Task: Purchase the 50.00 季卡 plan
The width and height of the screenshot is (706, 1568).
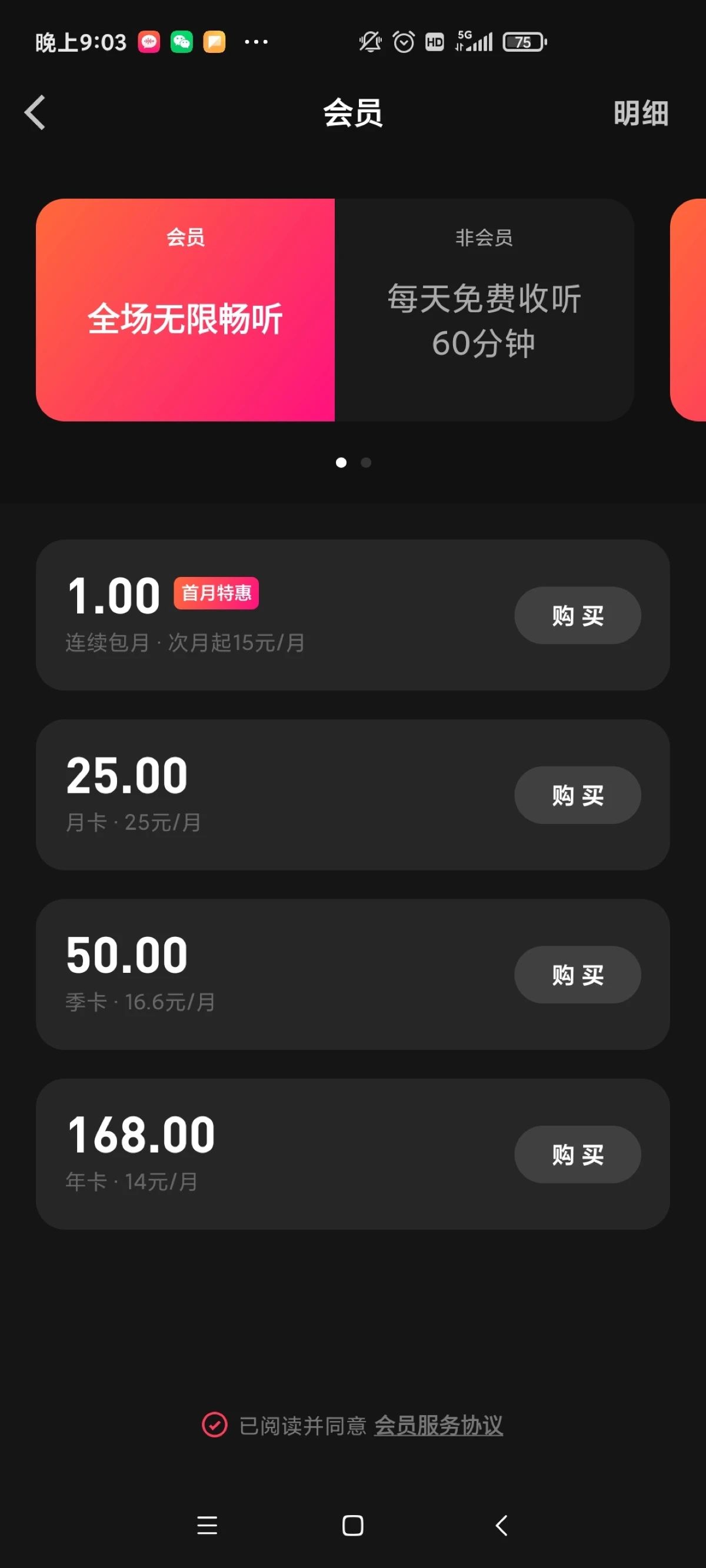Action: 577,975
